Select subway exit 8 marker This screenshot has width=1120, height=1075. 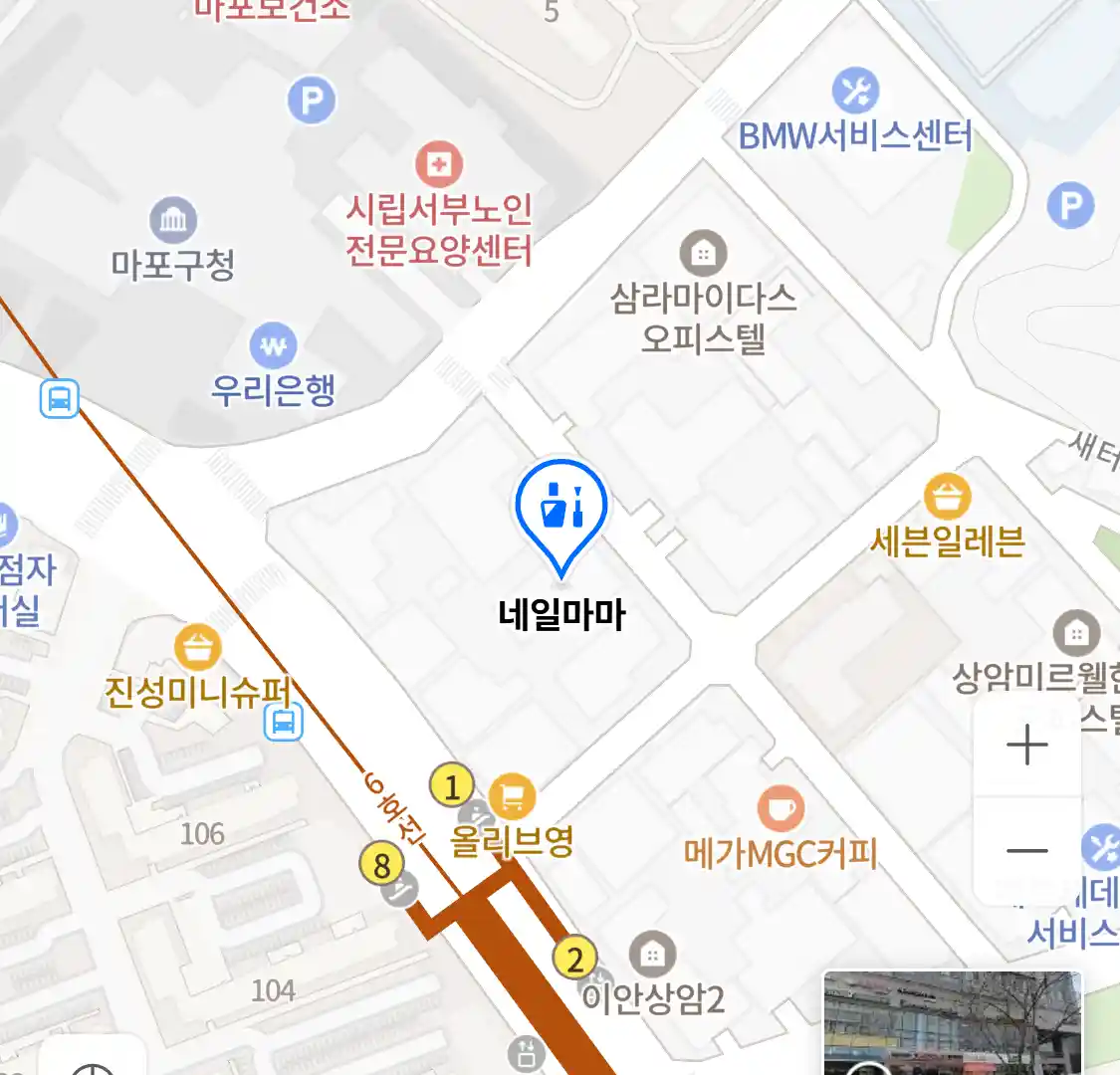381,864
